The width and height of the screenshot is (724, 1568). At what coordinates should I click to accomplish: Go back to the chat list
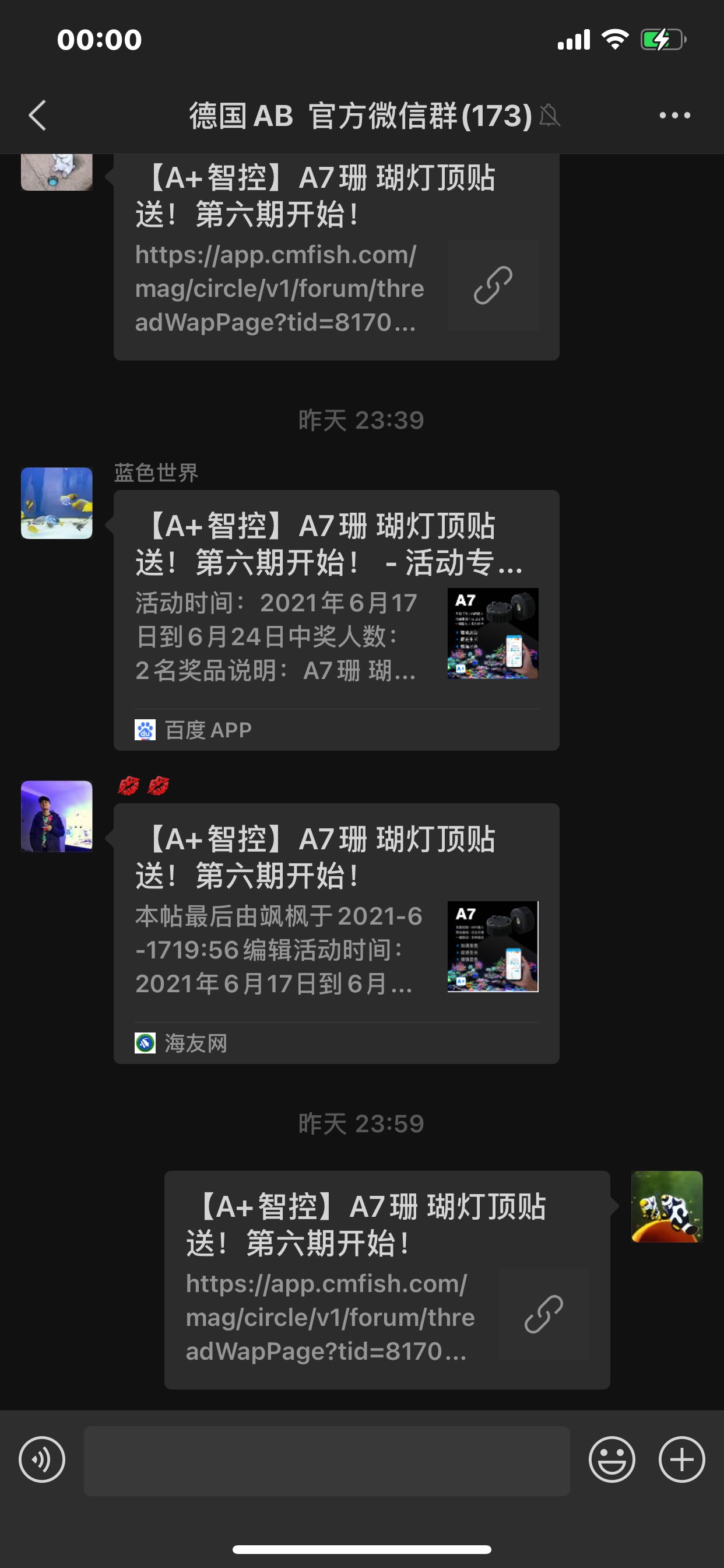[x=38, y=115]
